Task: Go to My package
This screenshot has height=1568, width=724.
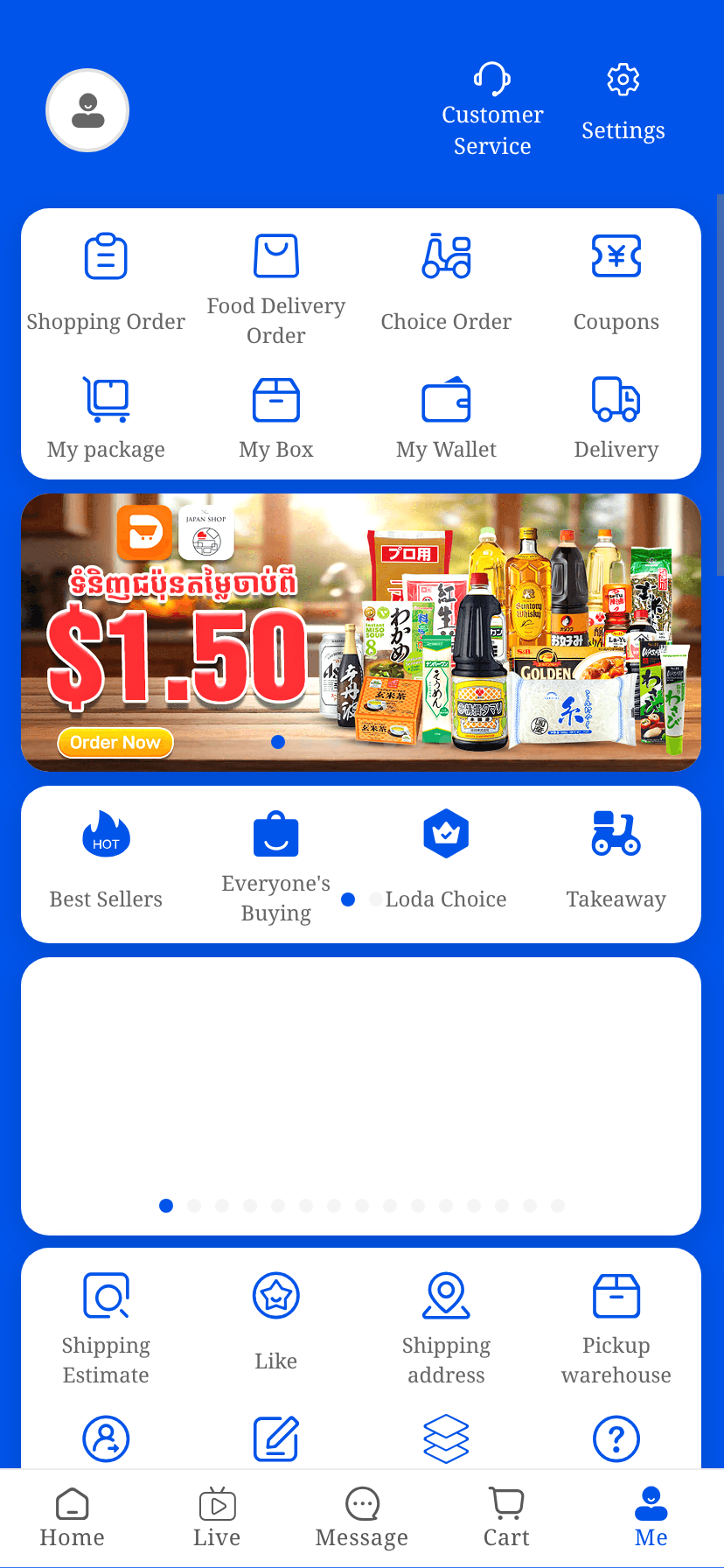Action: click(x=106, y=417)
